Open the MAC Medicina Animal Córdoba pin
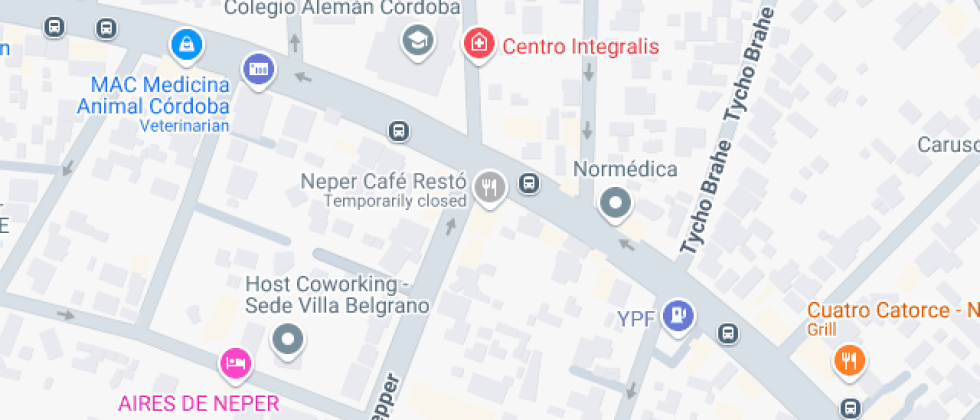 (186, 46)
